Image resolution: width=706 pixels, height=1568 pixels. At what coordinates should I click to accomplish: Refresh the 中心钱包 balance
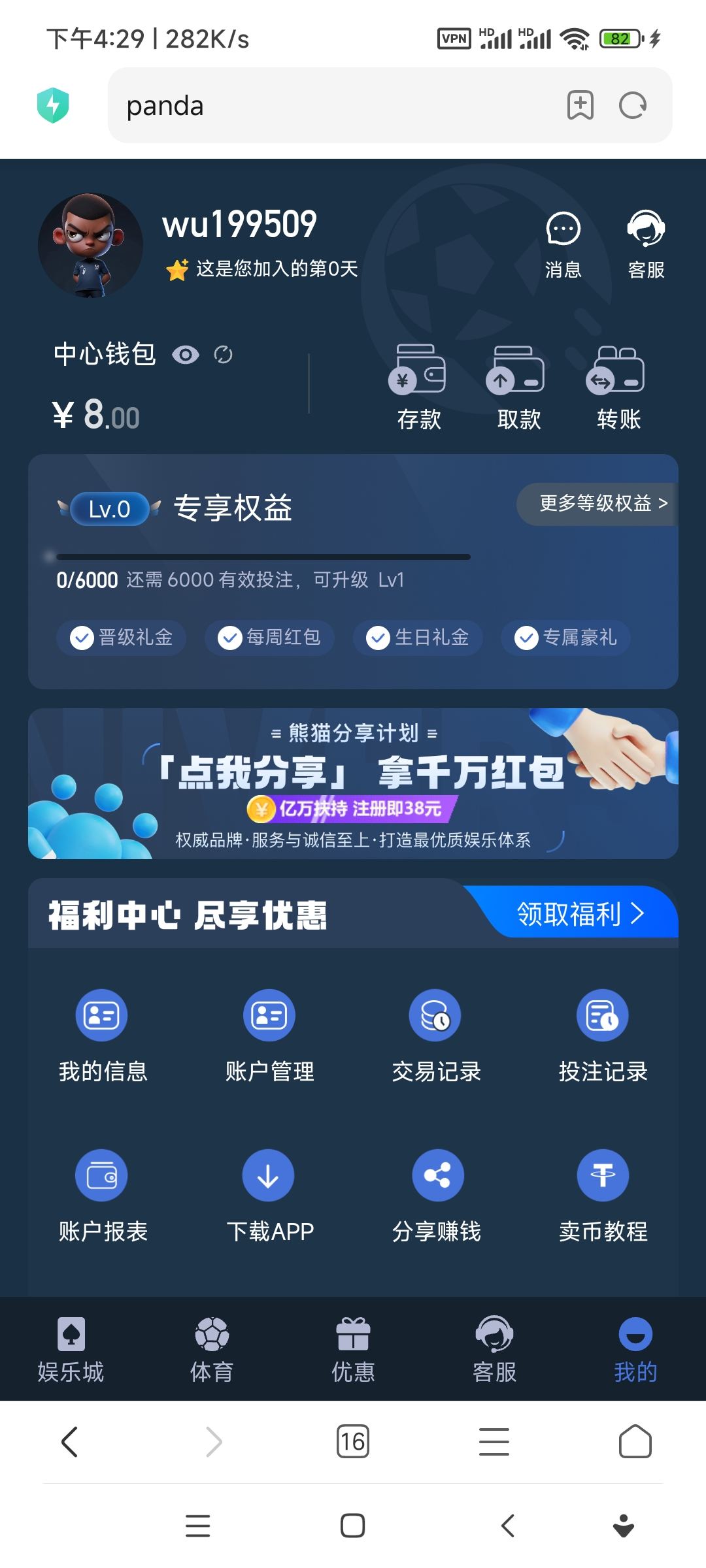click(x=223, y=355)
